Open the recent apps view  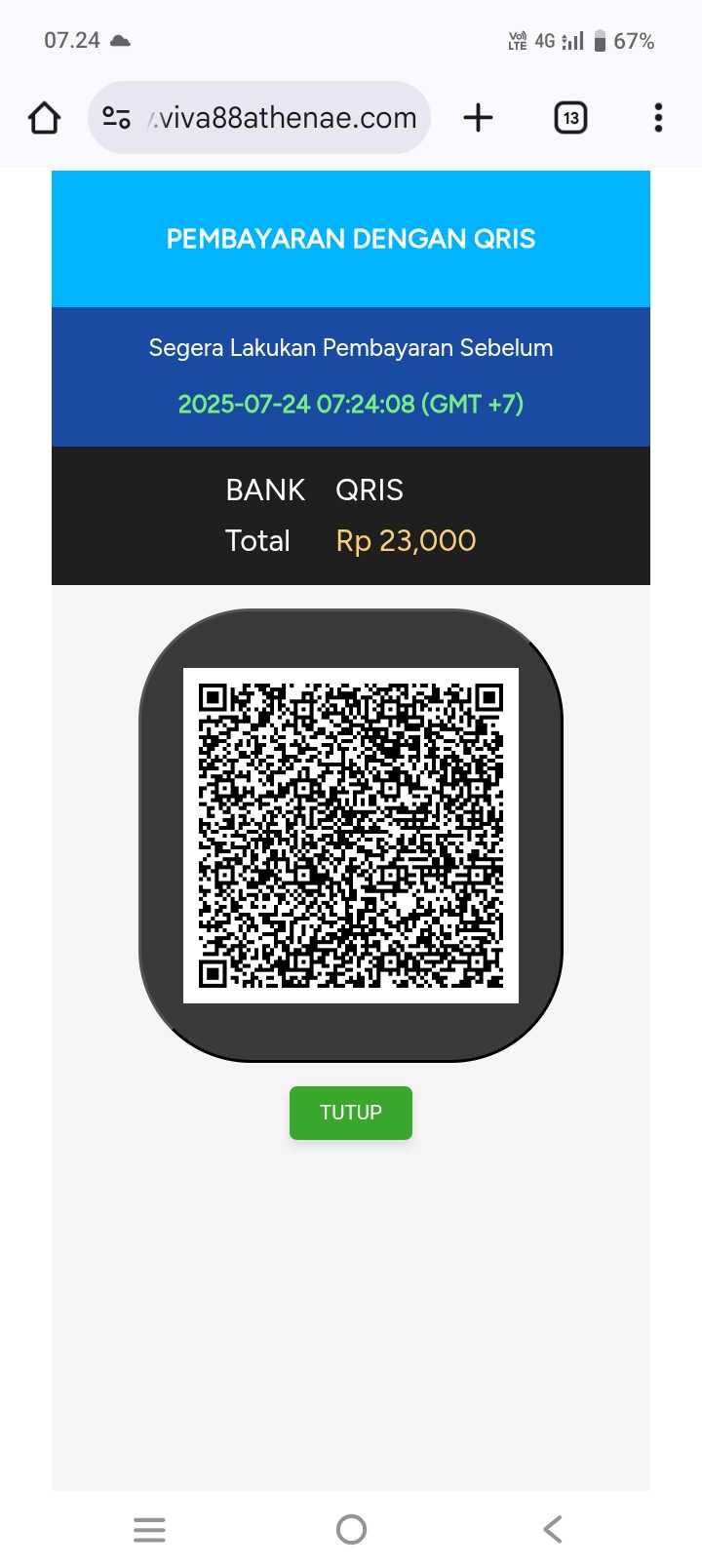coord(149,1529)
